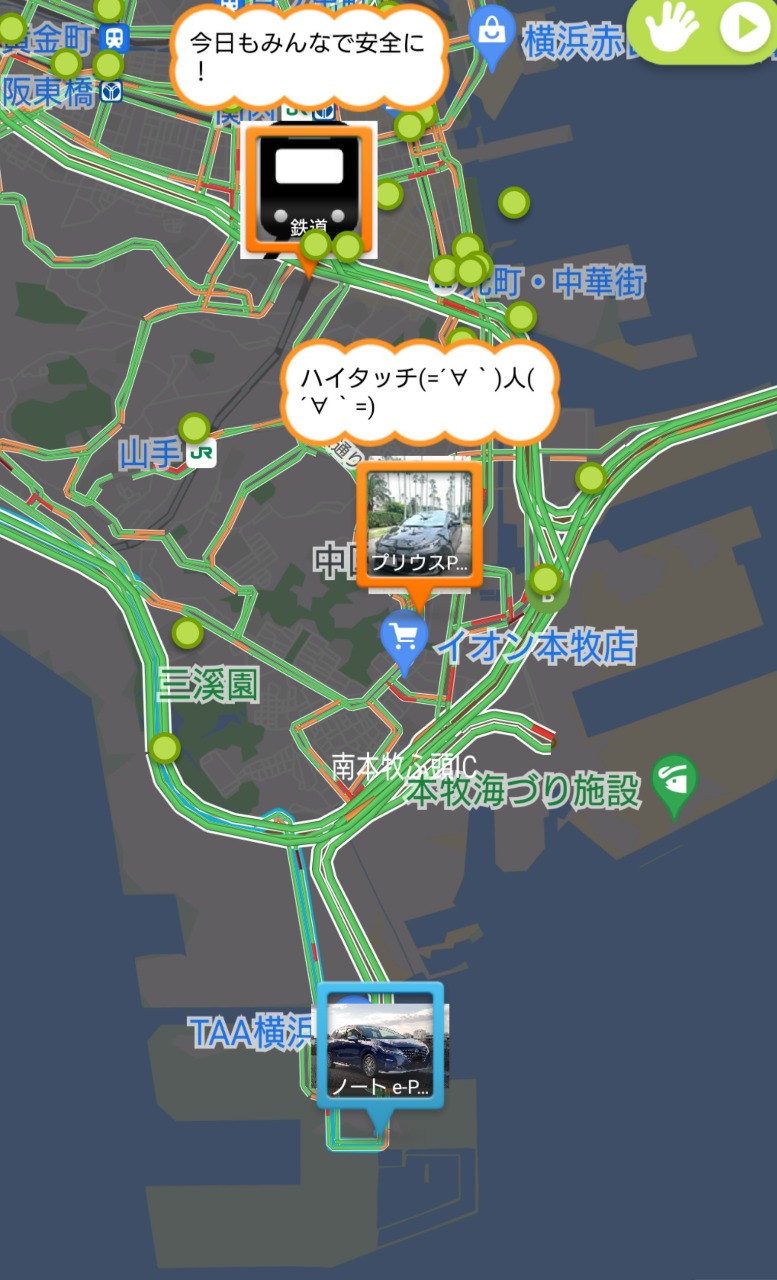Image resolution: width=777 pixels, height=1280 pixels.
Task: Open the 鉄道 train user marker
Action: coord(308,190)
